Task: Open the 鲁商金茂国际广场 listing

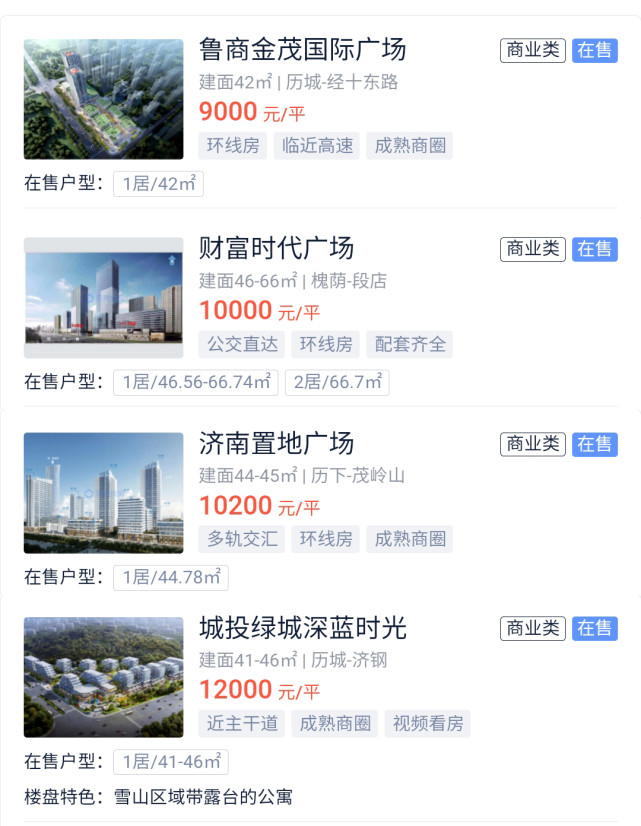Action: coord(303,49)
